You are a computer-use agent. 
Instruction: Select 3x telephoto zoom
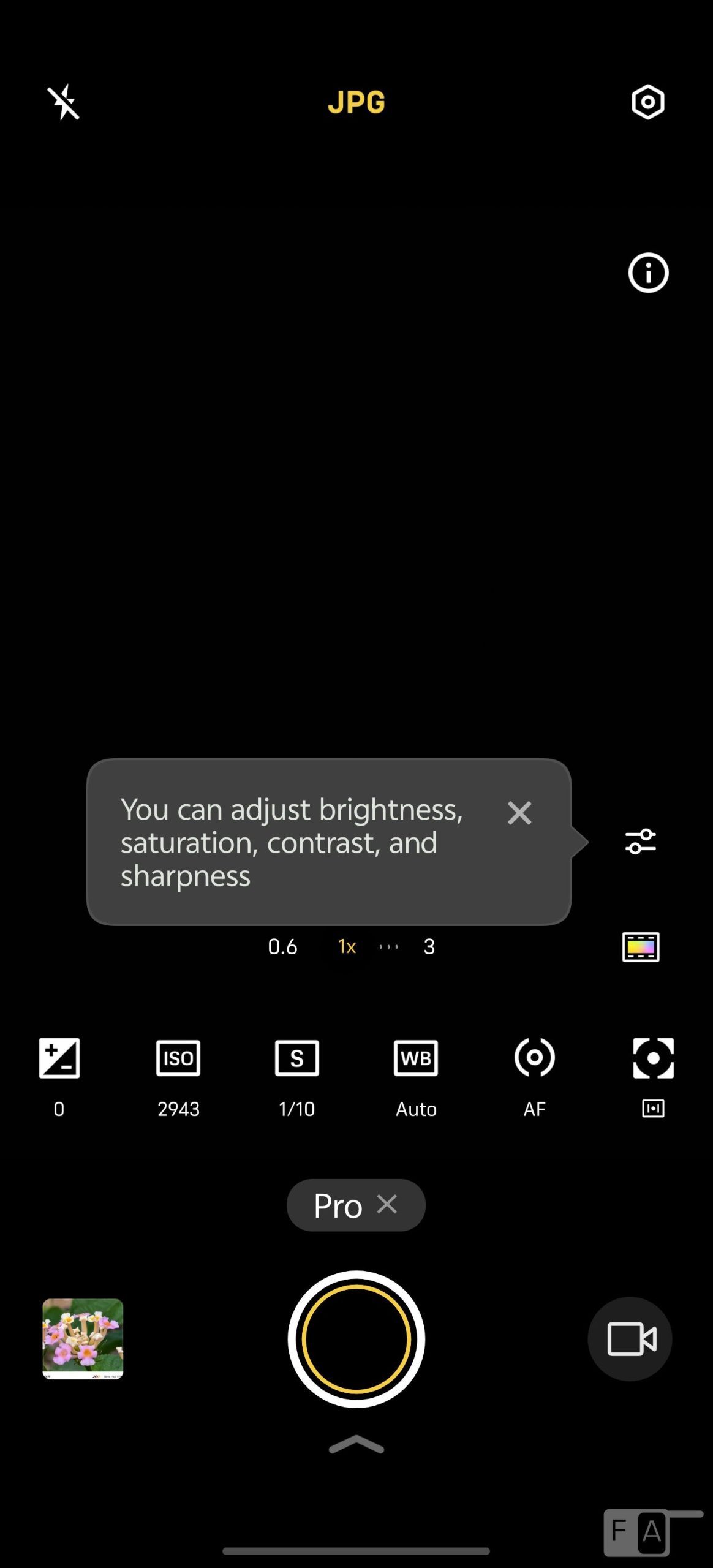429,947
